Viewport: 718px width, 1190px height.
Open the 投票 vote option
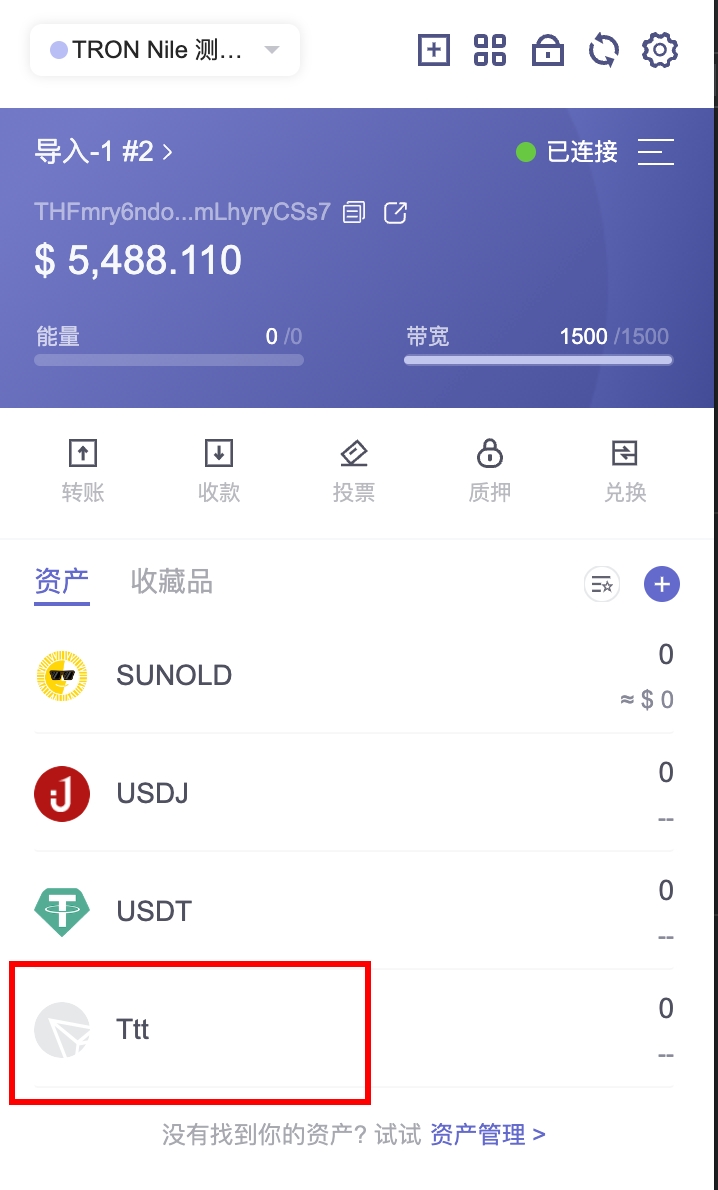(354, 470)
